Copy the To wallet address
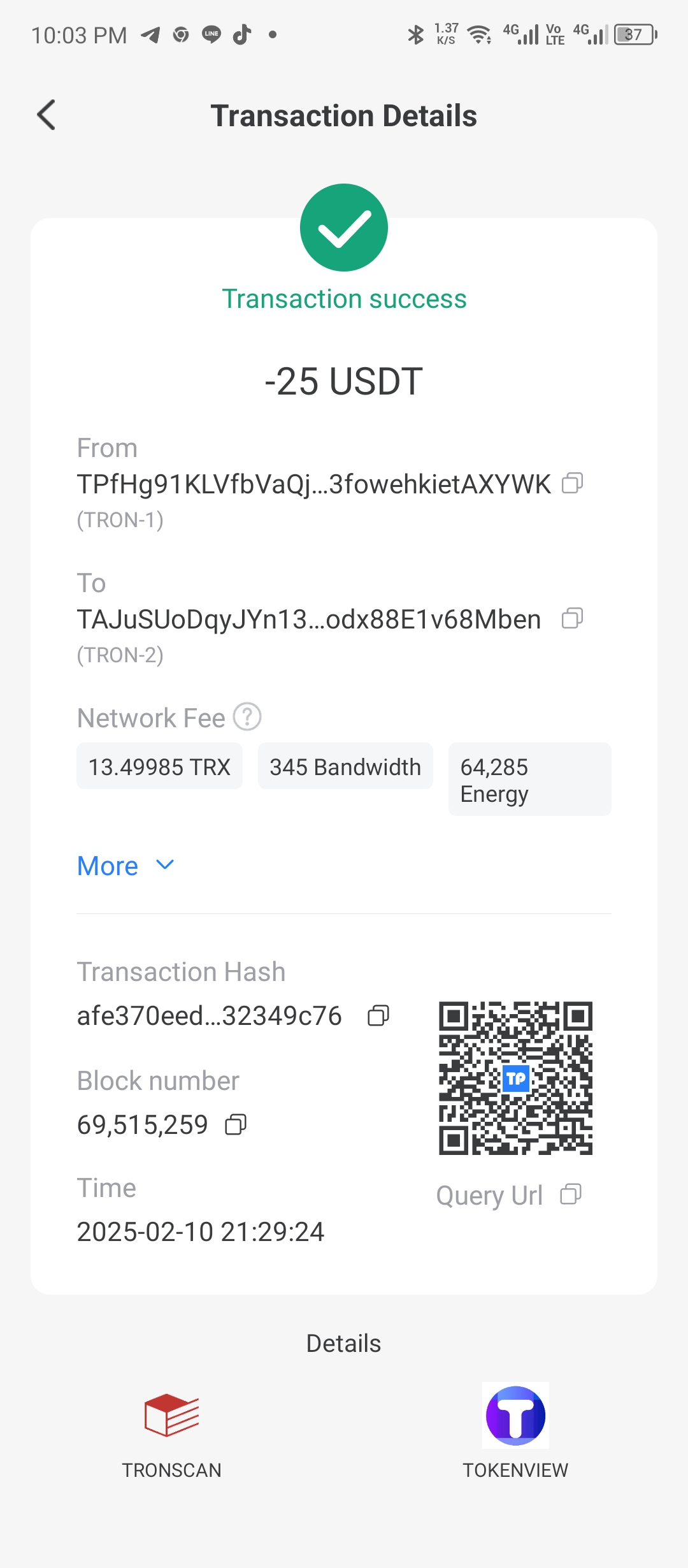Image resolution: width=688 pixels, height=1568 pixels. [572, 618]
